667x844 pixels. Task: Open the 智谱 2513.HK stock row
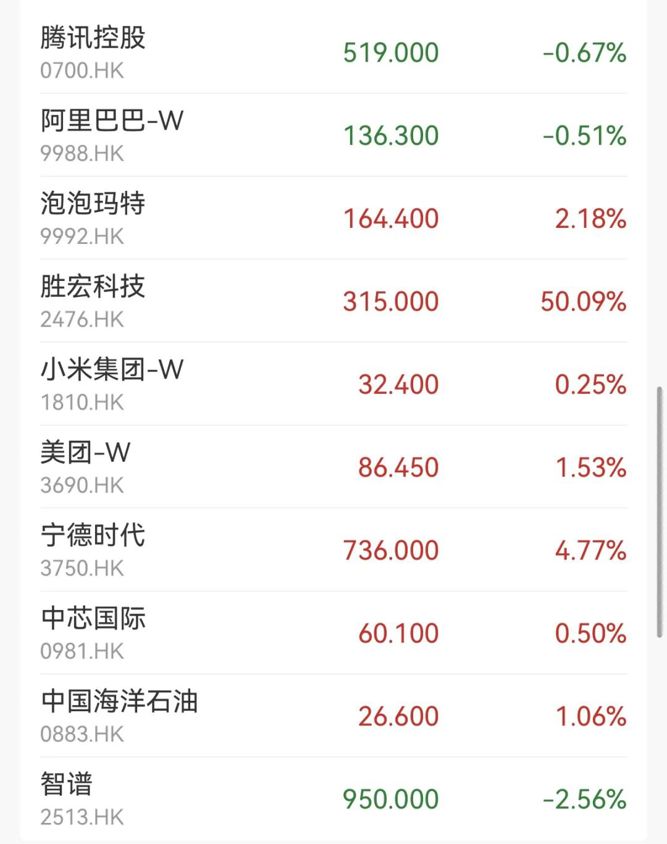coord(333,798)
